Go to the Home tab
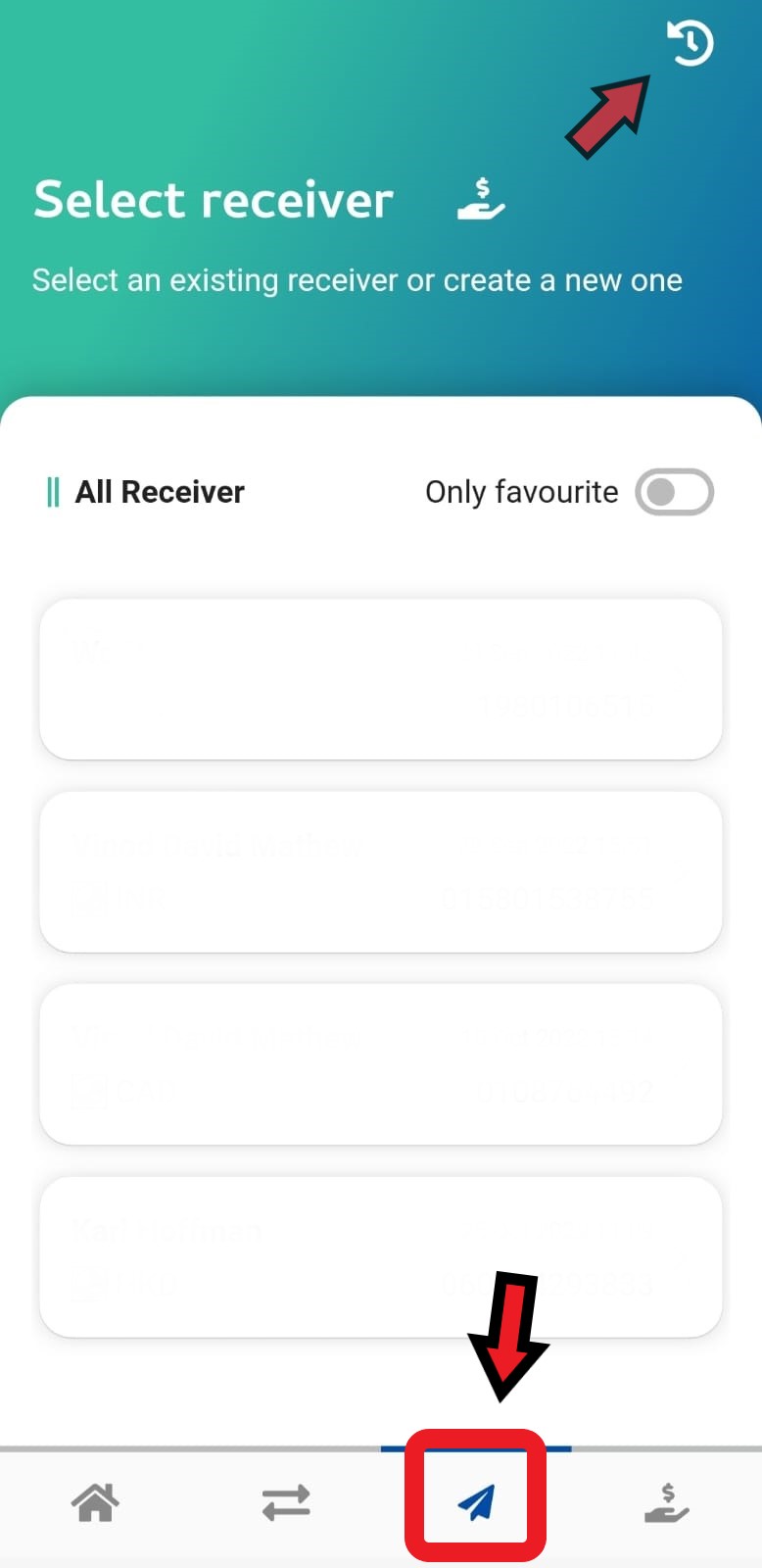The width and height of the screenshot is (762, 1568). point(95,1502)
